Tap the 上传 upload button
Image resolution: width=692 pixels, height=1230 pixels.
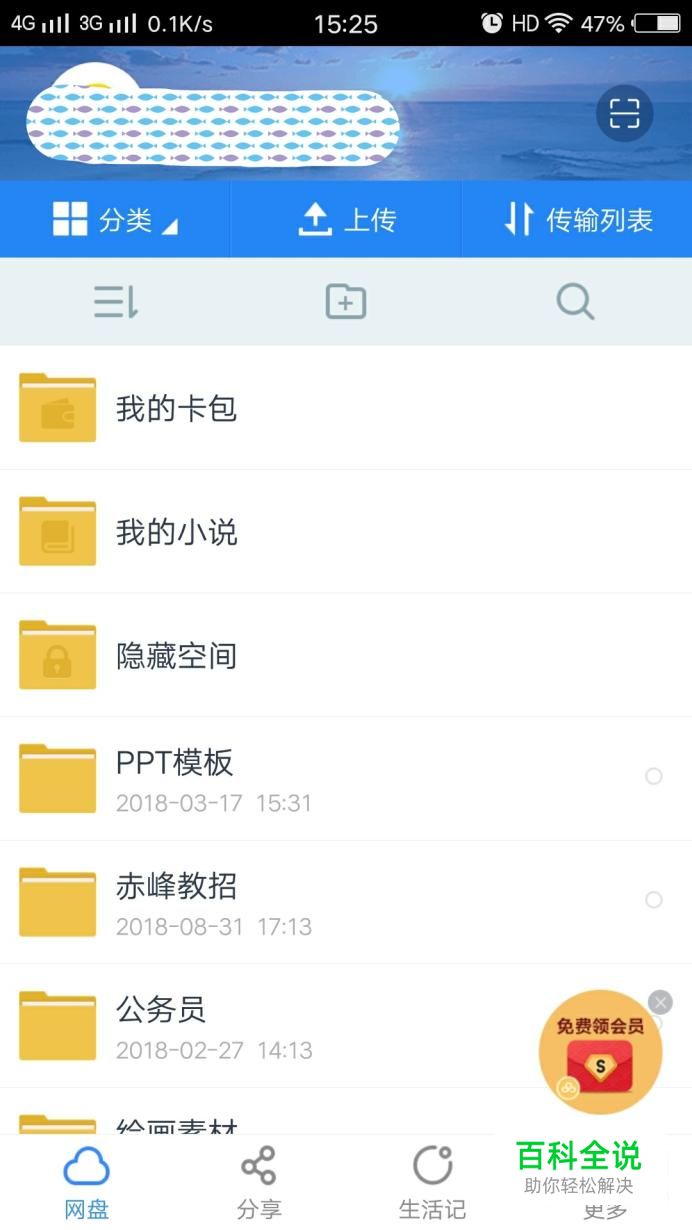[x=346, y=219]
